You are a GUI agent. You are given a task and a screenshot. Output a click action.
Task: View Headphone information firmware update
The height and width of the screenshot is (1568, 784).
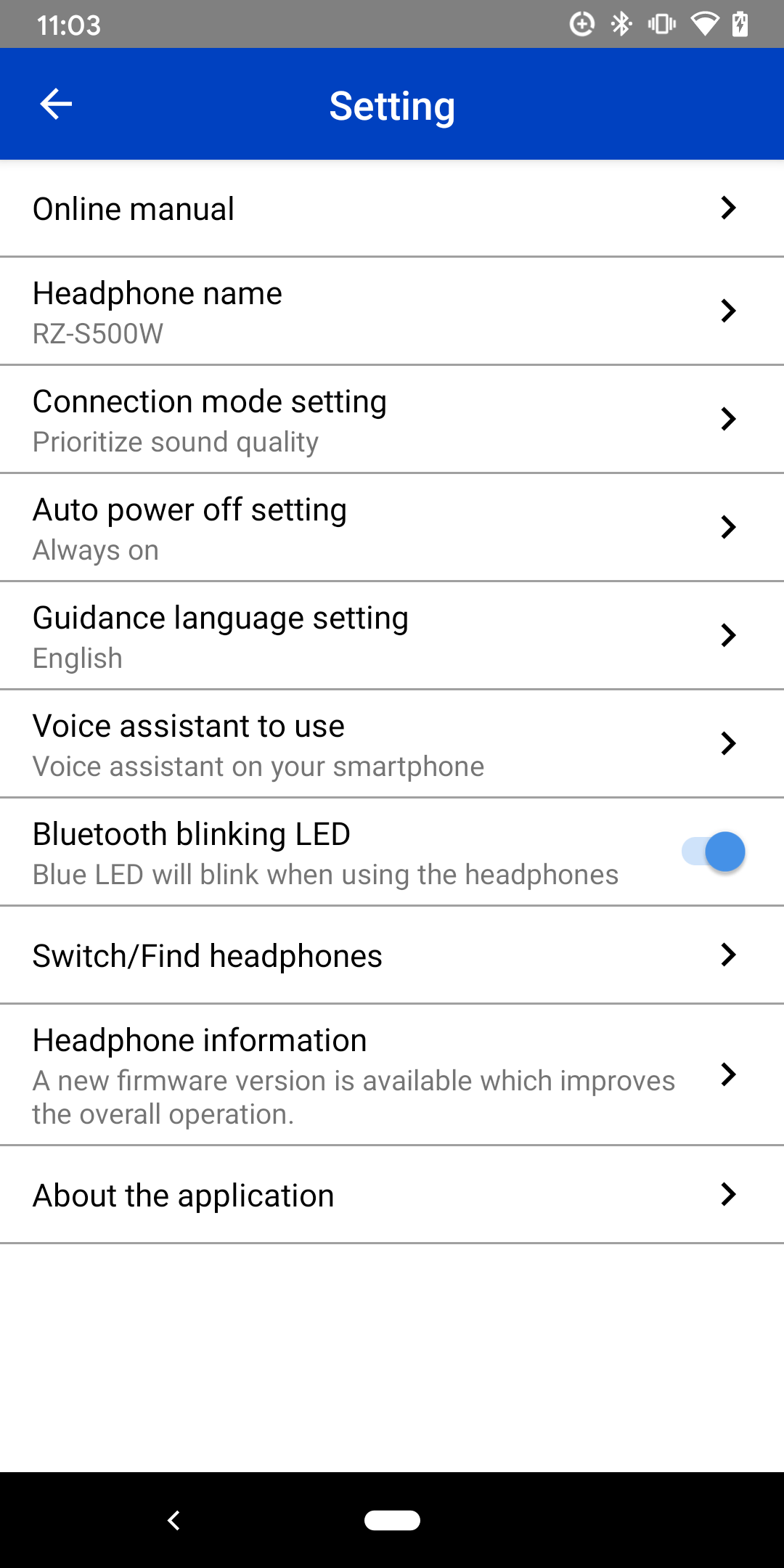392,1075
